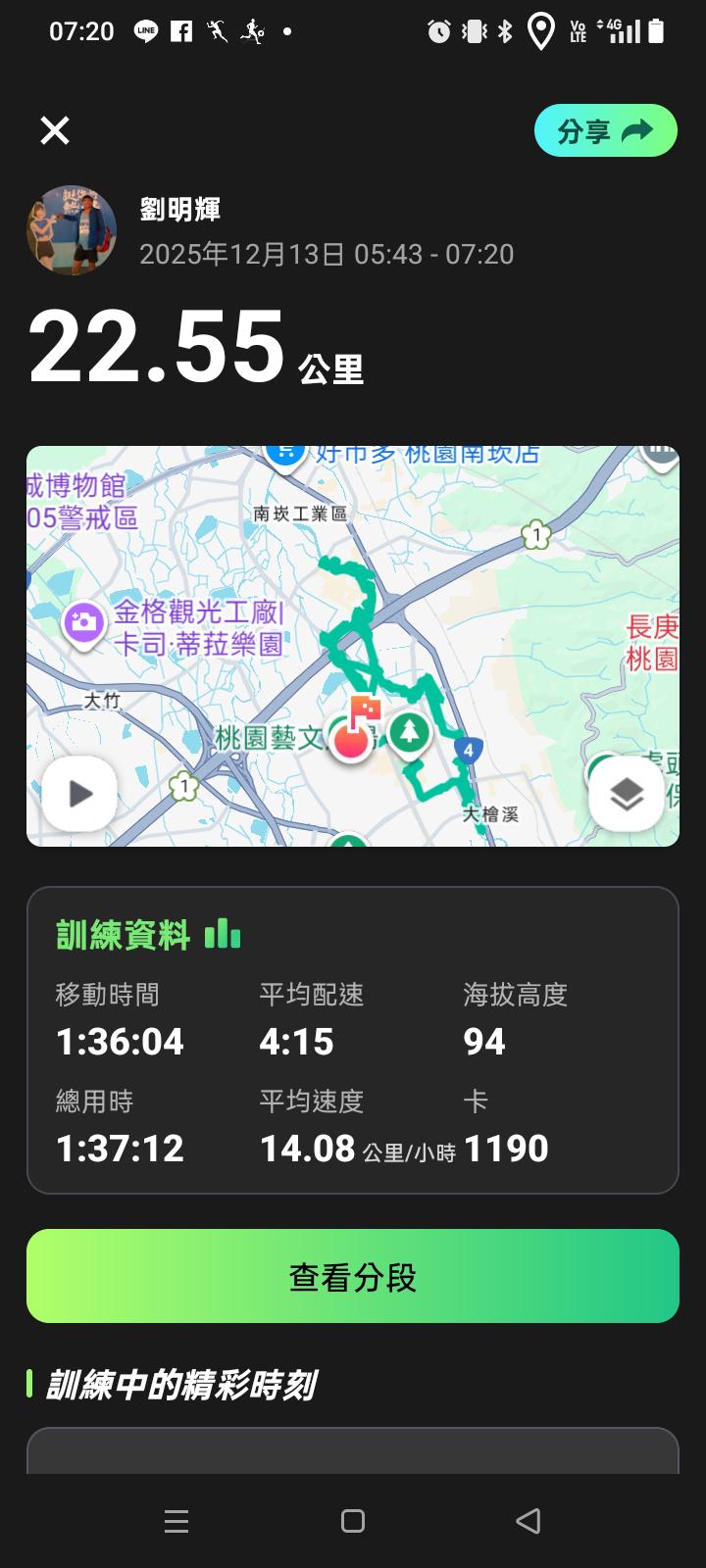This screenshot has height=1568, width=706.
Task: Tap 查看分段 to view splits
Action: [353, 1276]
